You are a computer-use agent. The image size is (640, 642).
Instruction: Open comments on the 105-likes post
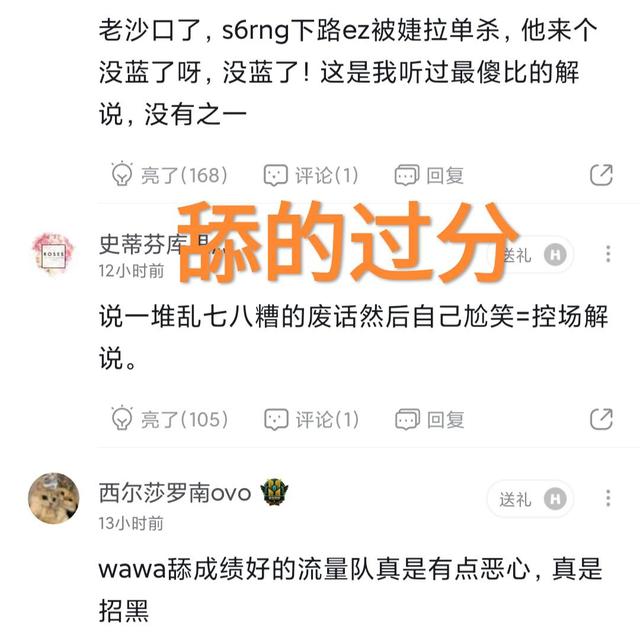click(x=311, y=418)
